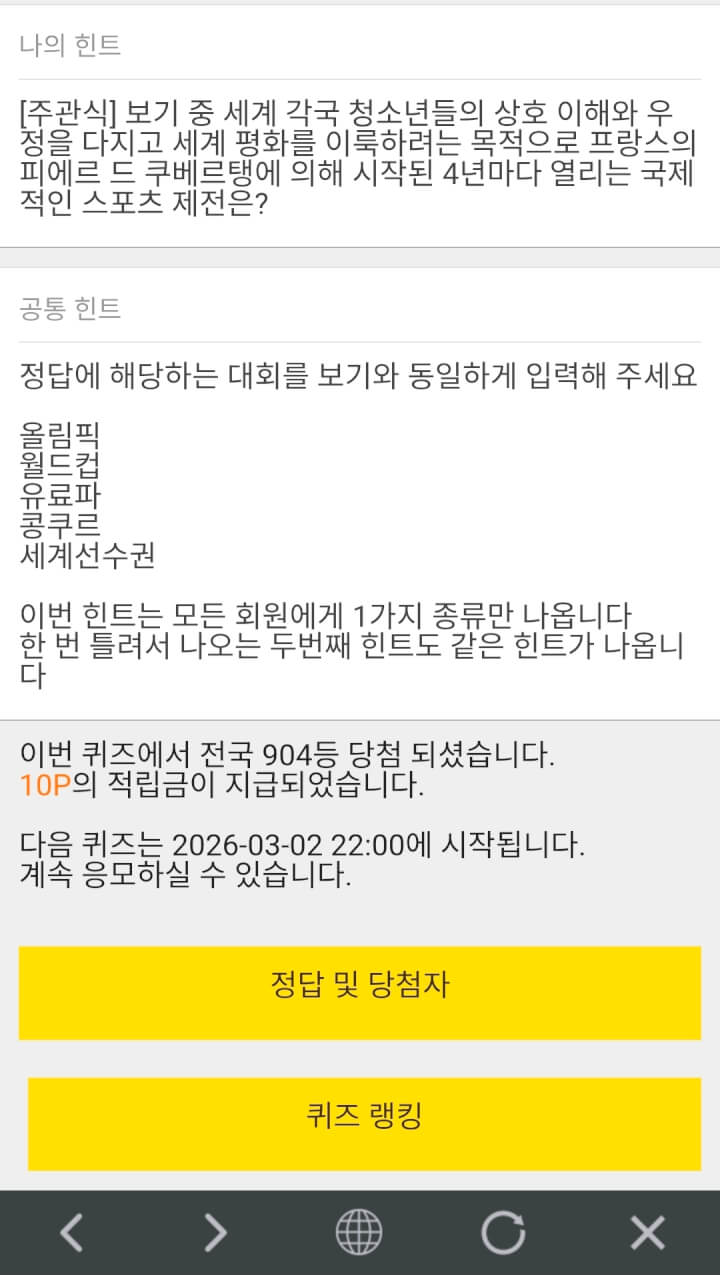The width and height of the screenshot is (720, 1275).
Task: Go forward to the next page
Action: tap(215, 1233)
